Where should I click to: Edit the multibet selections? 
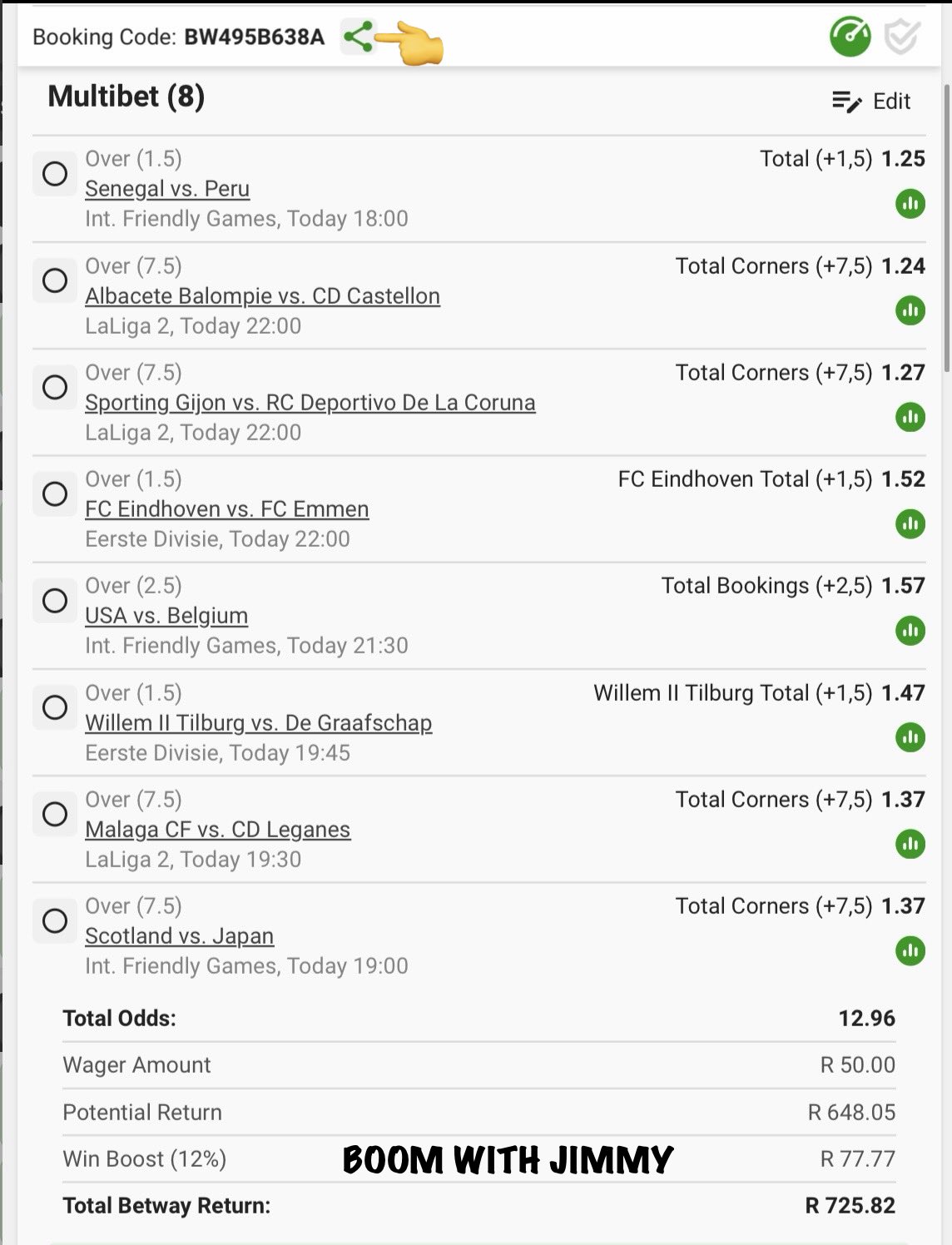coord(871,102)
